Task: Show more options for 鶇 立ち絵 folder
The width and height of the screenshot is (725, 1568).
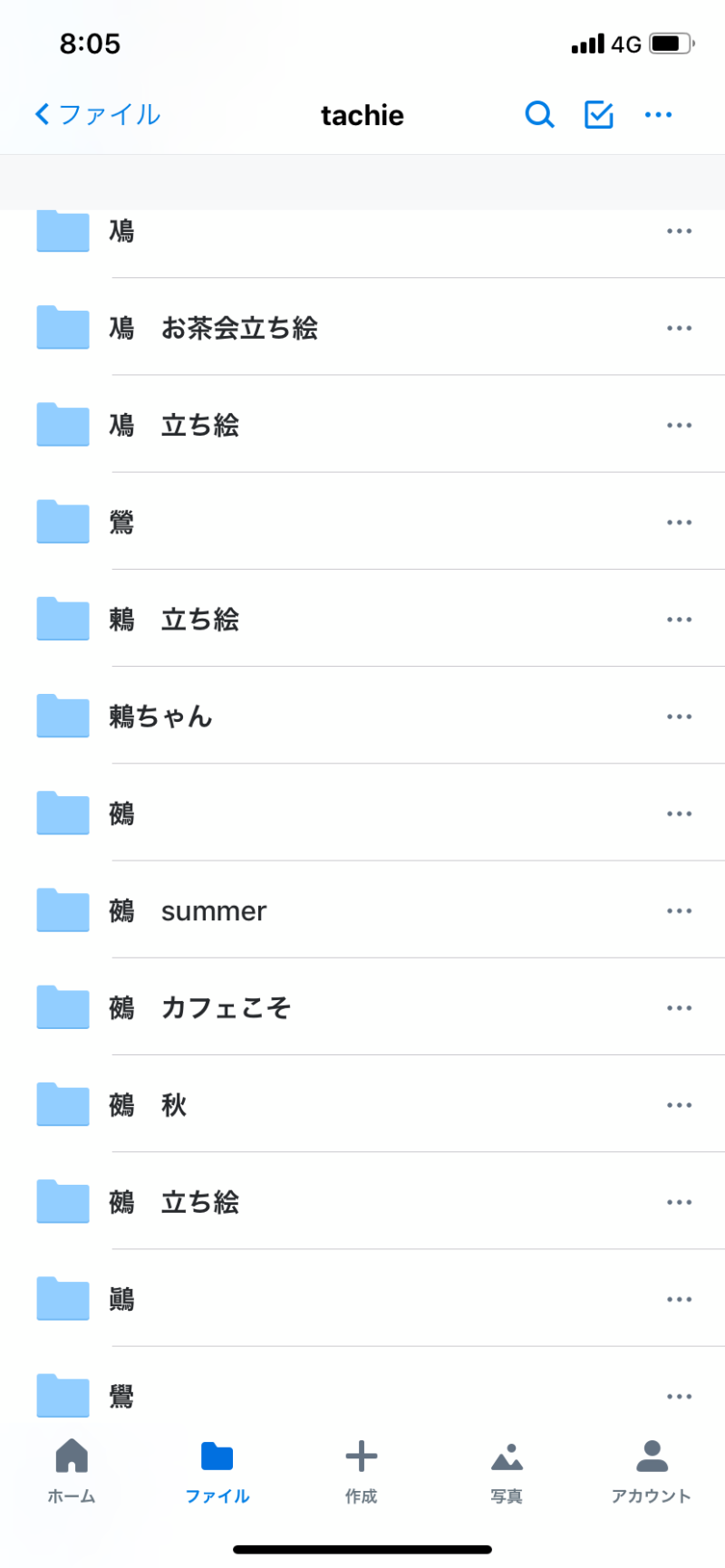Action: pyautogui.click(x=679, y=620)
